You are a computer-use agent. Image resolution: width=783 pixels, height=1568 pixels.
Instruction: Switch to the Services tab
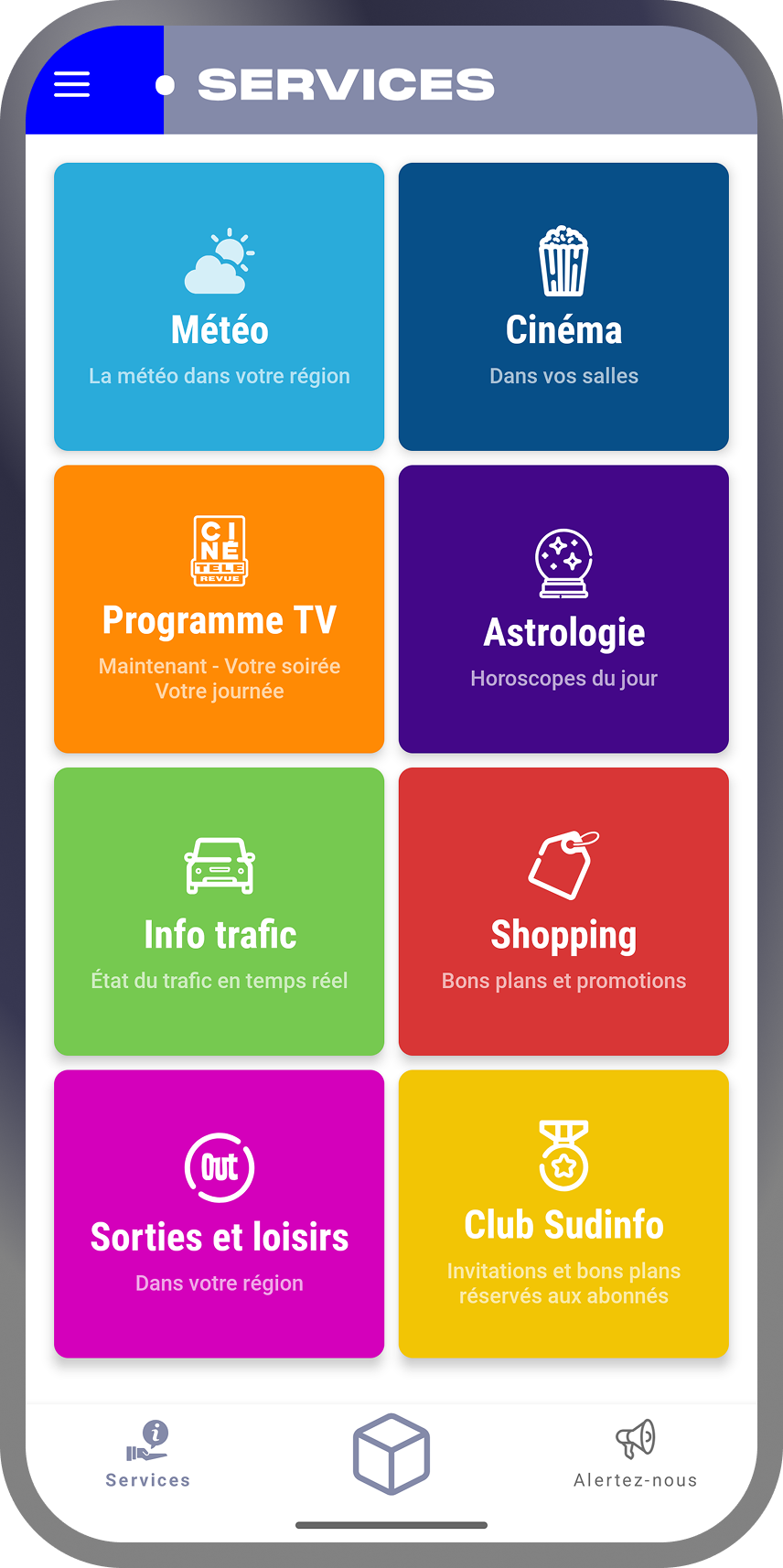pos(148,1455)
